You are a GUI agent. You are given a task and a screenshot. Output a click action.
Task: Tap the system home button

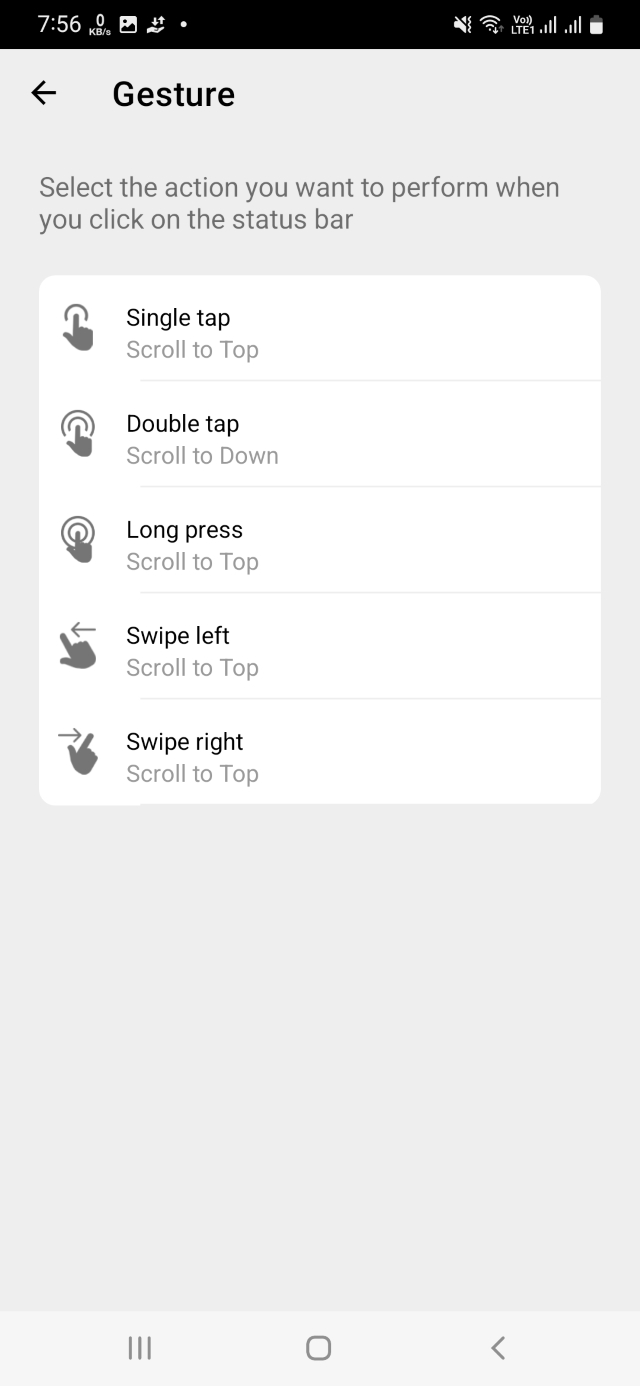pyautogui.click(x=318, y=1348)
